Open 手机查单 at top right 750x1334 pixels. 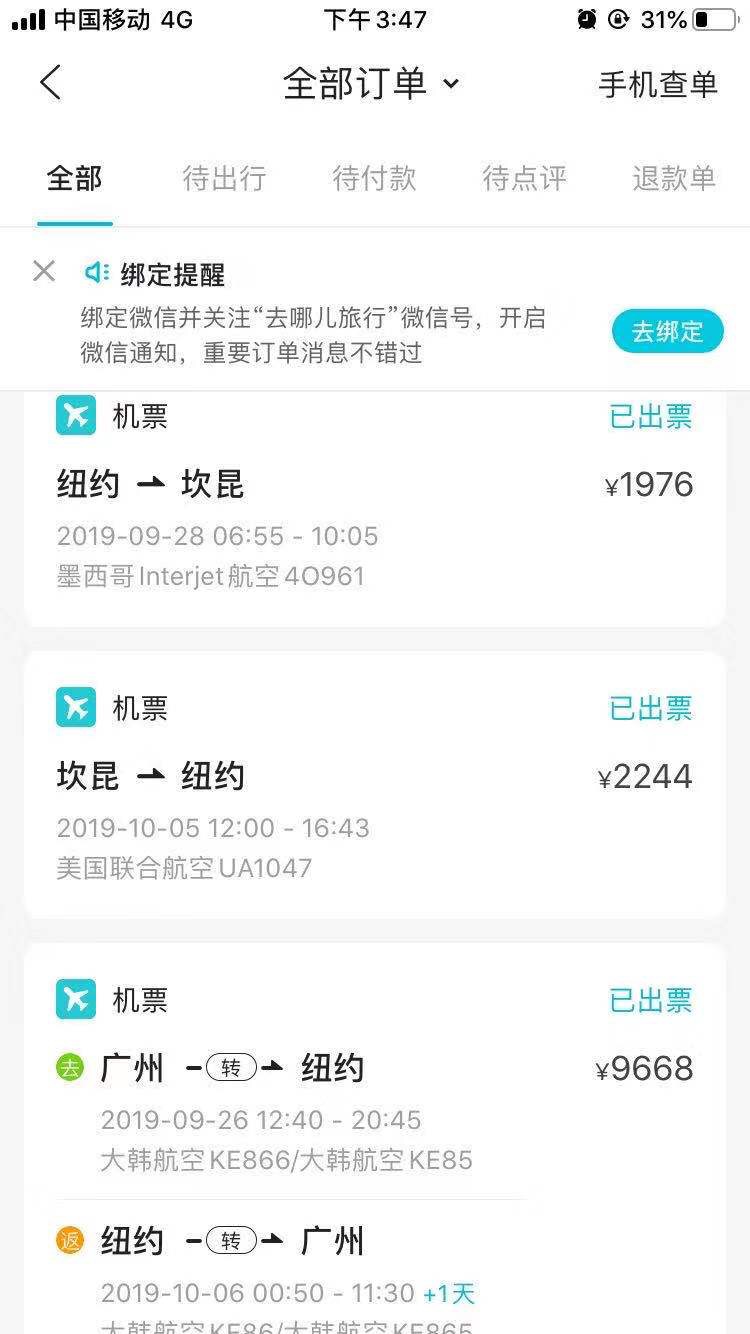coord(657,83)
